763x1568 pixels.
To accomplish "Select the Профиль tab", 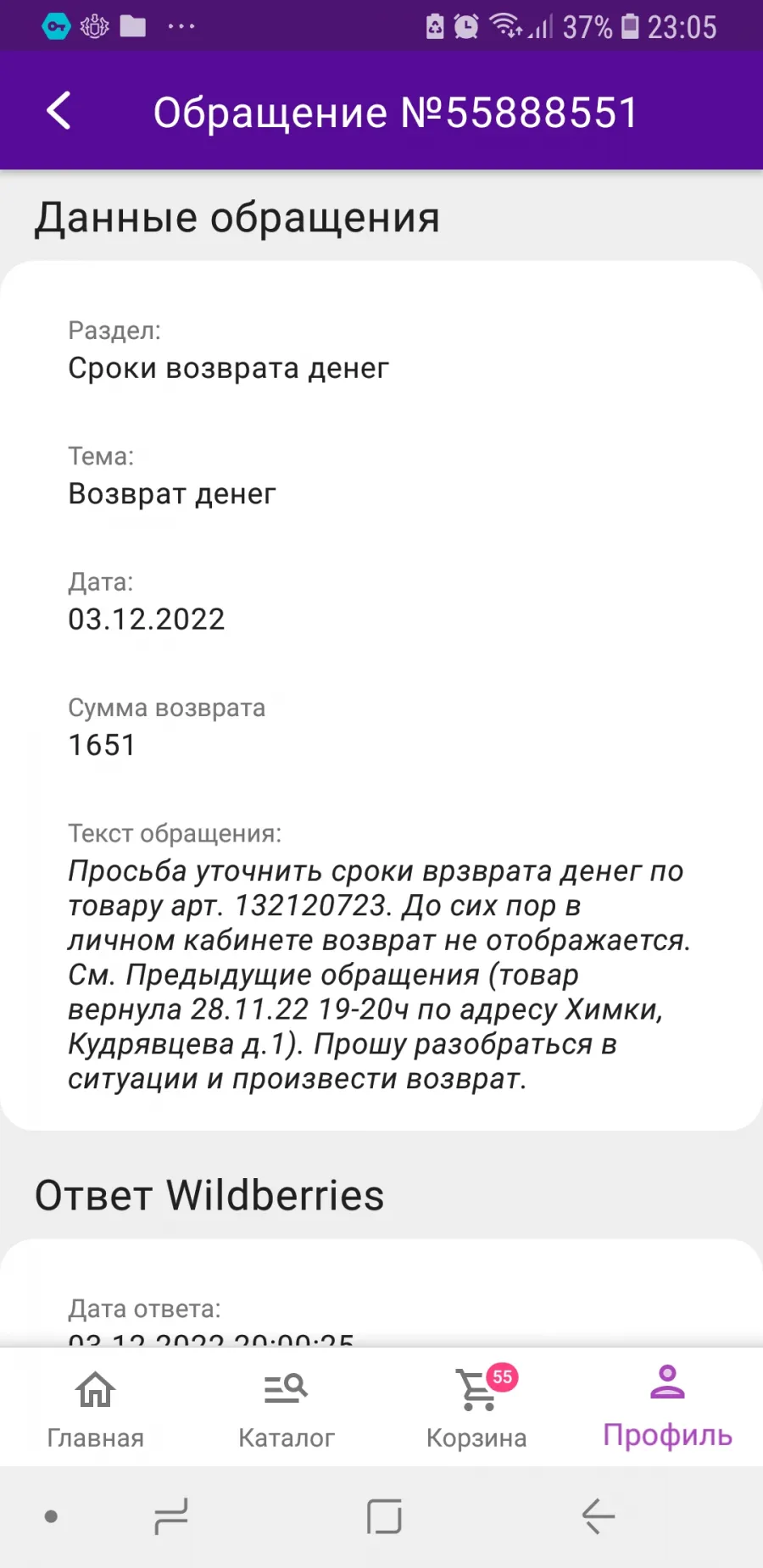I will pyautogui.click(x=667, y=1407).
